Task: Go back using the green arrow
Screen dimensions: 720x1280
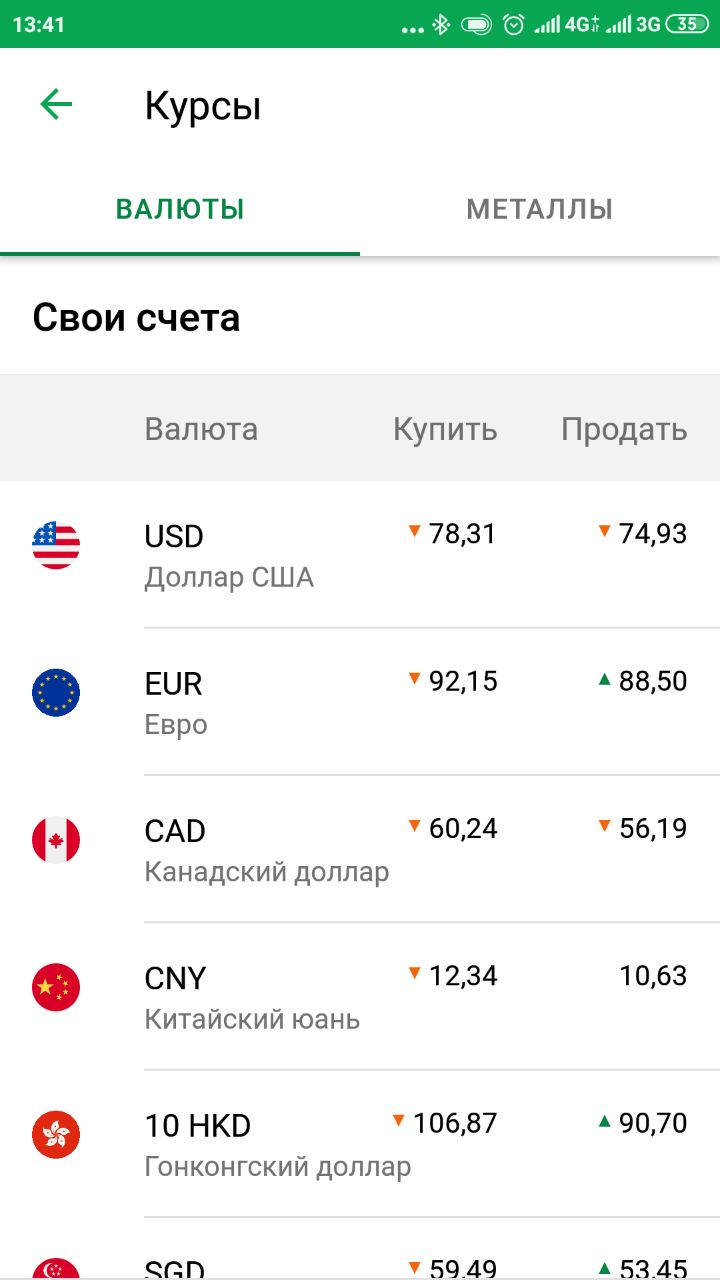Action: [x=56, y=104]
